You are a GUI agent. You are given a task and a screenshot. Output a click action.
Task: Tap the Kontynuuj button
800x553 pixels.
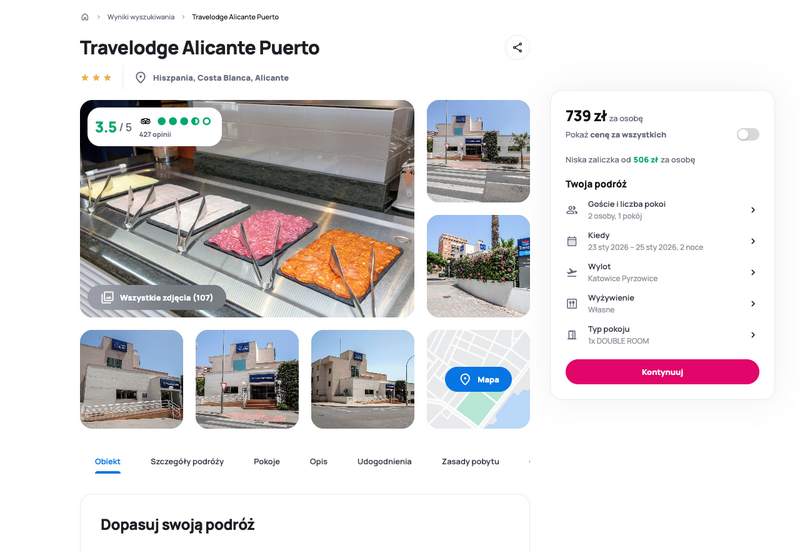[662, 372]
